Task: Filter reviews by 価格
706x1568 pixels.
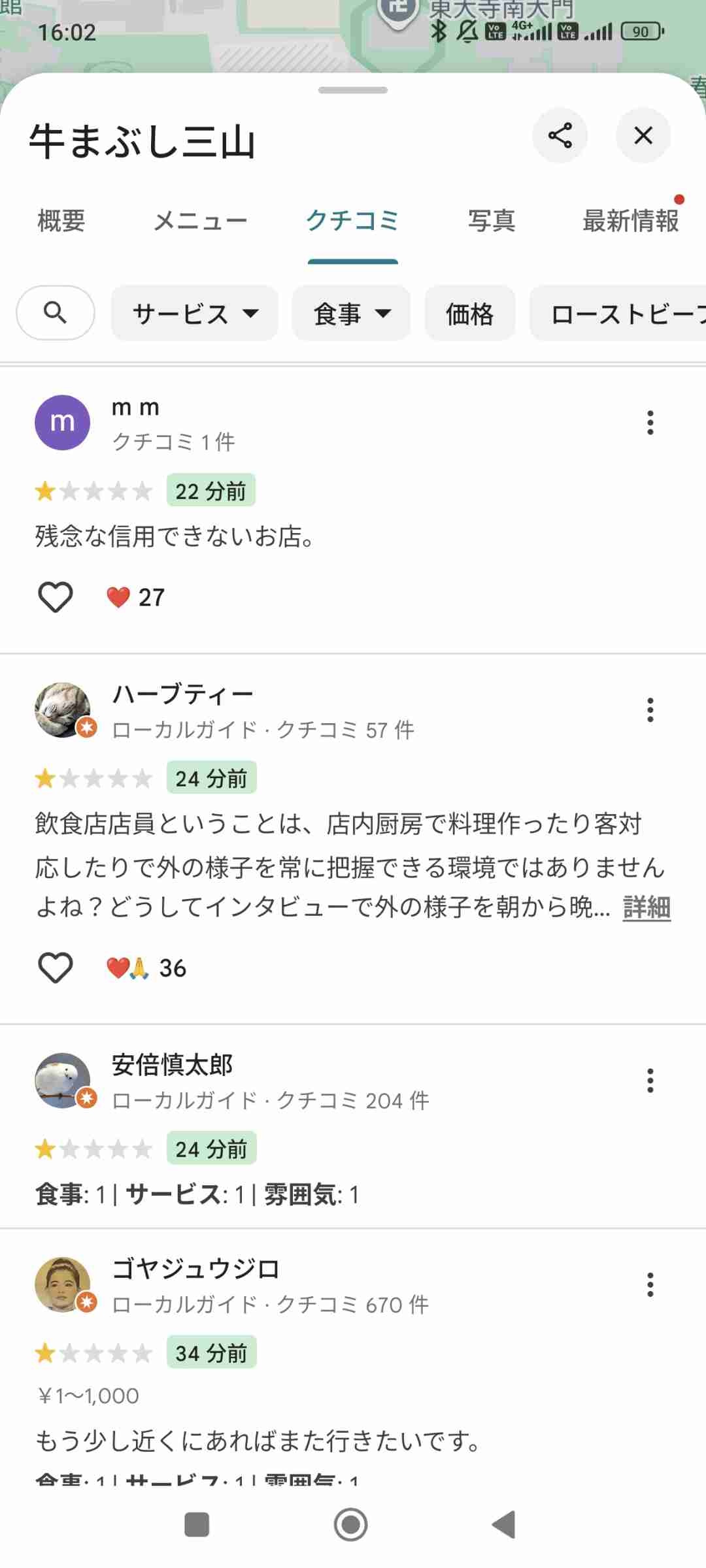Action: (x=470, y=314)
